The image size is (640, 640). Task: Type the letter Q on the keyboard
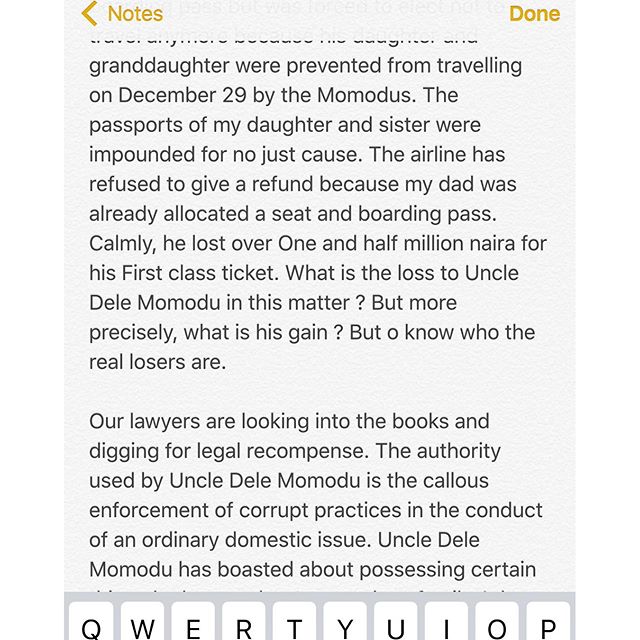coord(90,624)
